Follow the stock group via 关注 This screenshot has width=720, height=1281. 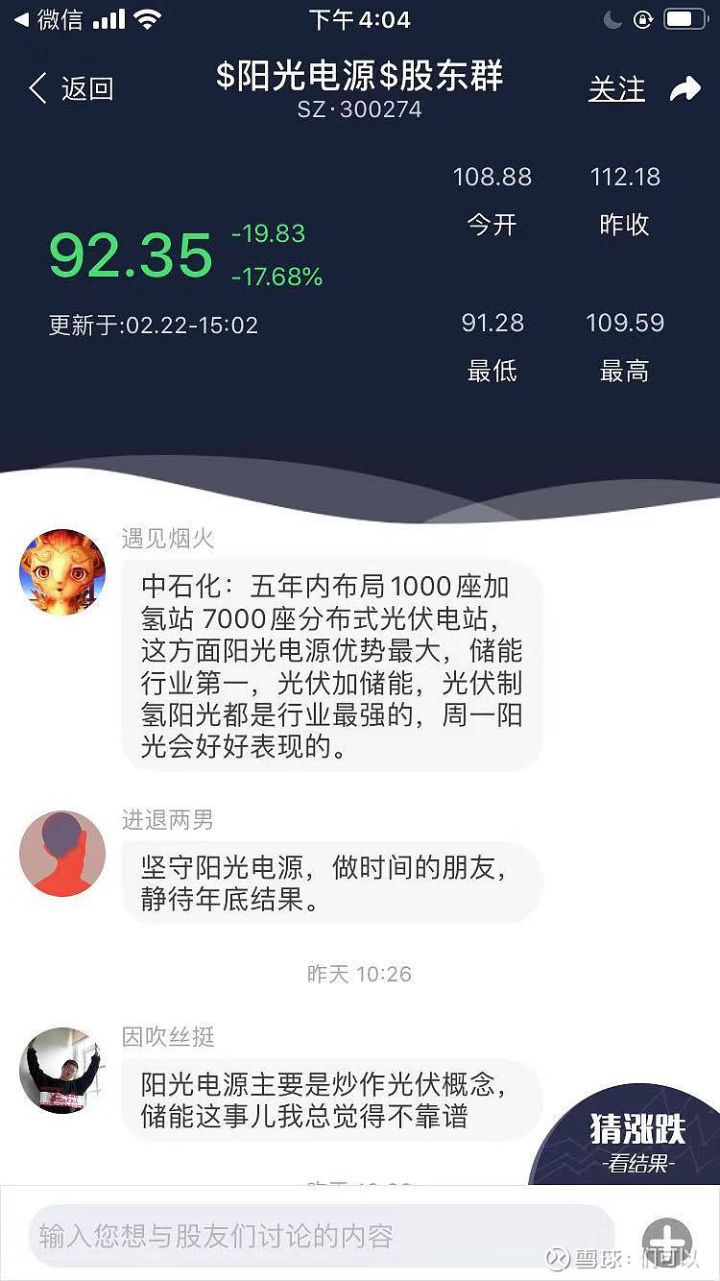point(616,90)
